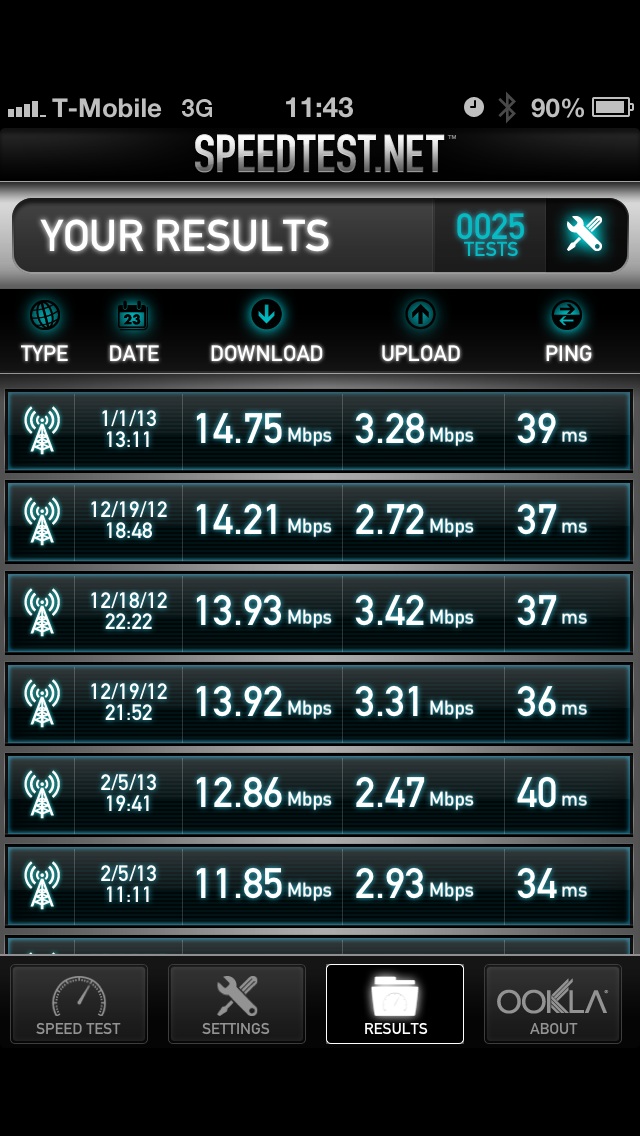Sort results by Upload speed
Viewport: 640px width, 1136px height.
420,333
